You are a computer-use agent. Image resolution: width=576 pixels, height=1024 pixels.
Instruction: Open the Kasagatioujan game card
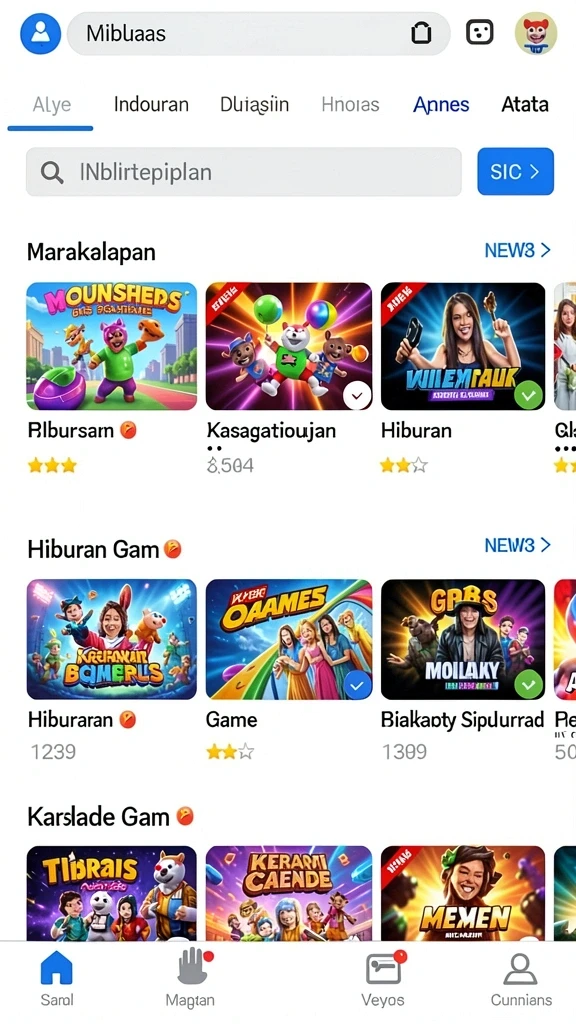pos(289,377)
